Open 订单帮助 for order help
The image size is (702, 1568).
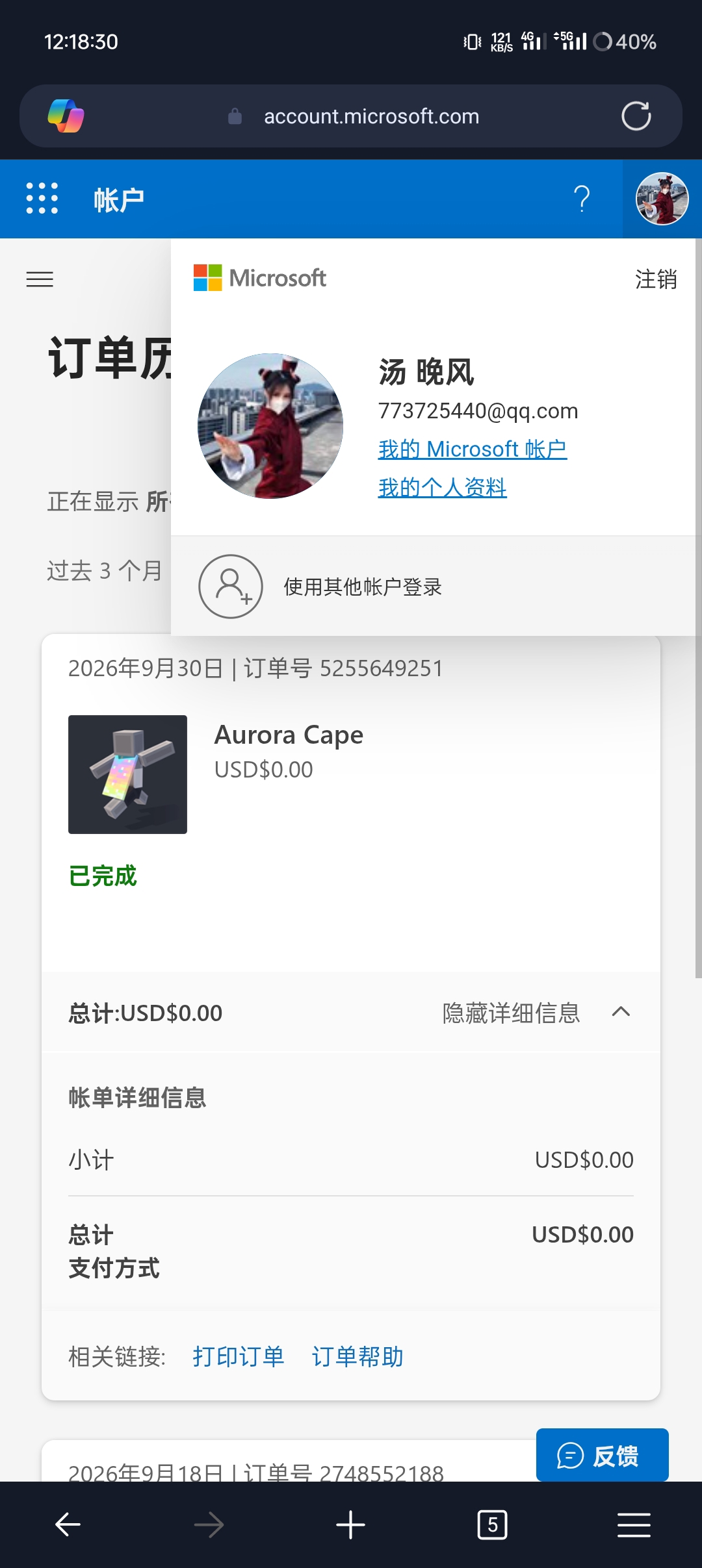coord(357,1357)
